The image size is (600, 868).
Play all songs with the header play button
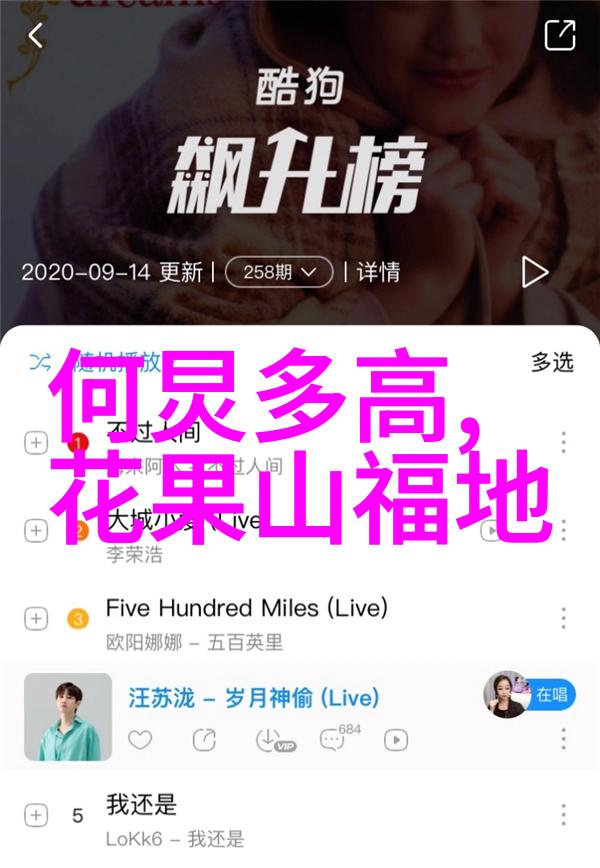(534, 272)
